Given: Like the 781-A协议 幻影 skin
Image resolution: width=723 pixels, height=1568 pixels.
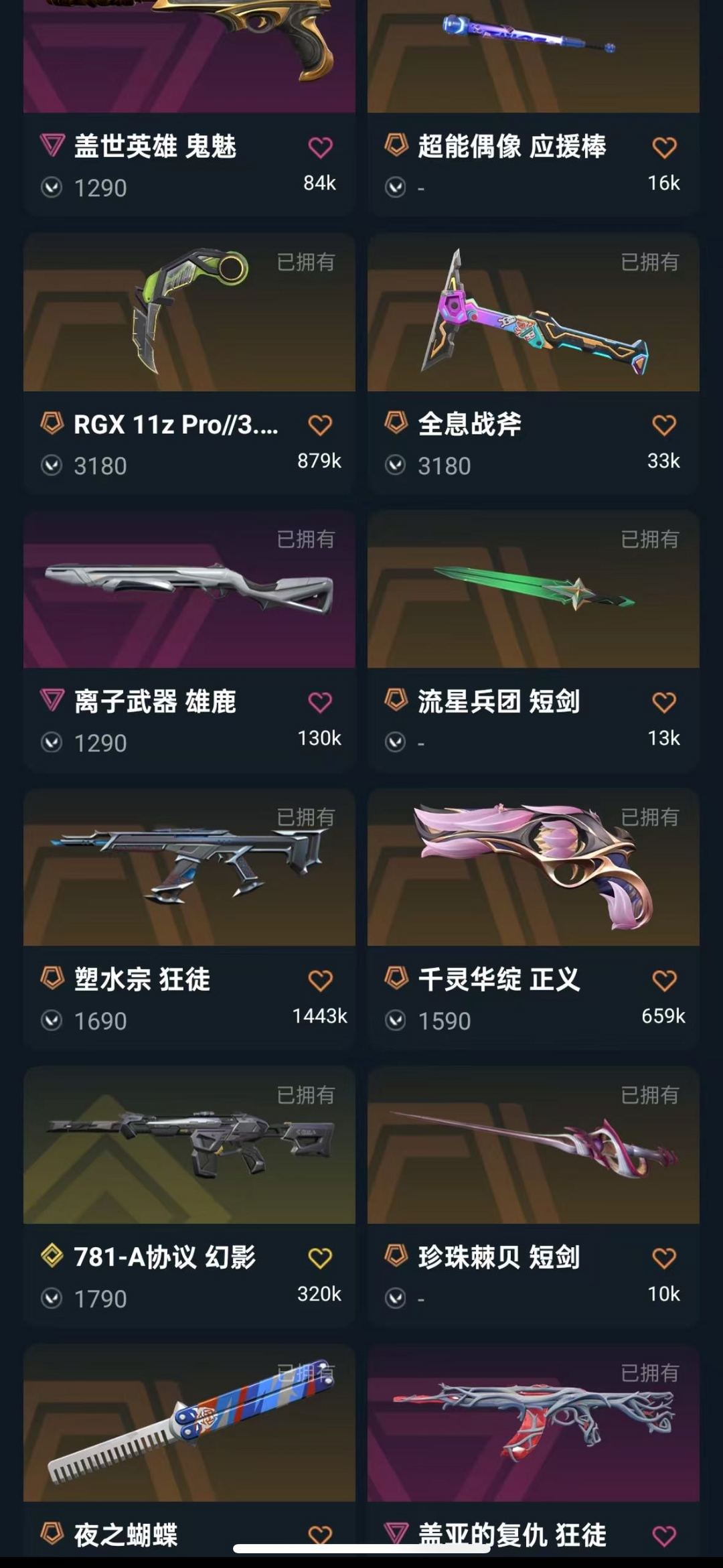Looking at the screenshot, I should click(x=320, y=1259).
